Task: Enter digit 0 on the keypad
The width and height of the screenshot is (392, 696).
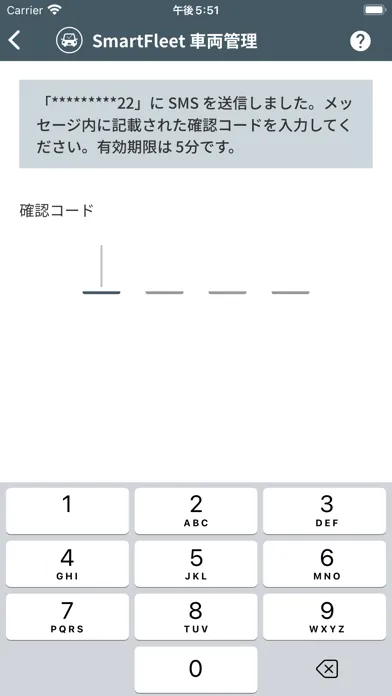Action: click(196, 669)
